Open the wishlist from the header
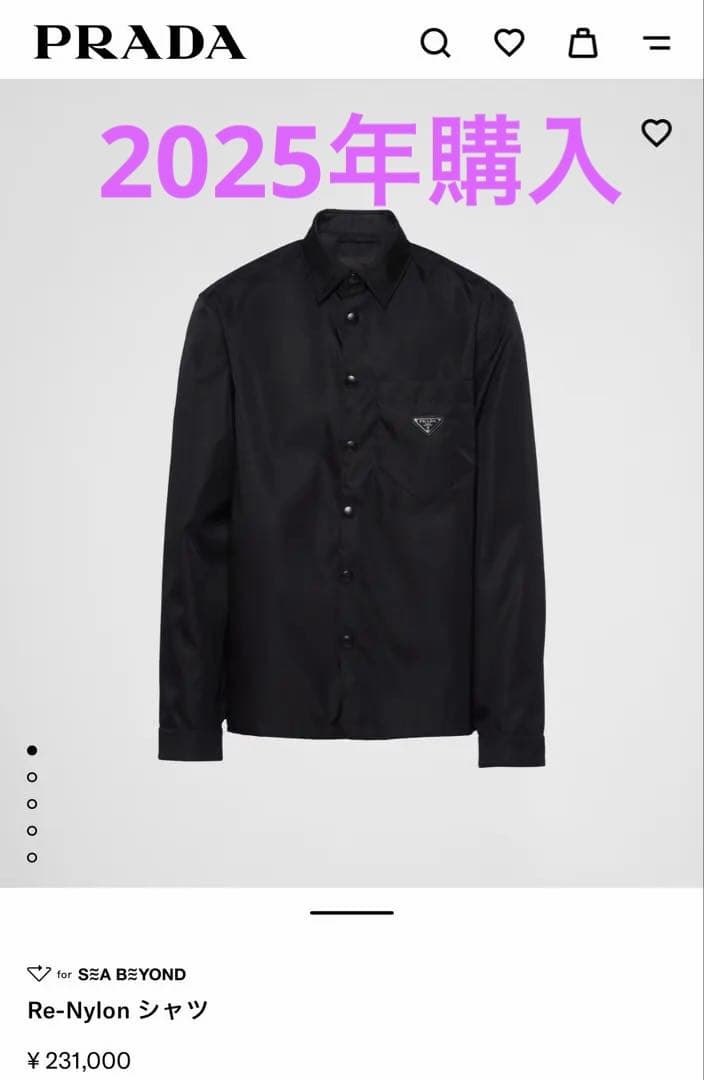The width and height of the screenshot is (704, 1080). (x=509, y=43)
